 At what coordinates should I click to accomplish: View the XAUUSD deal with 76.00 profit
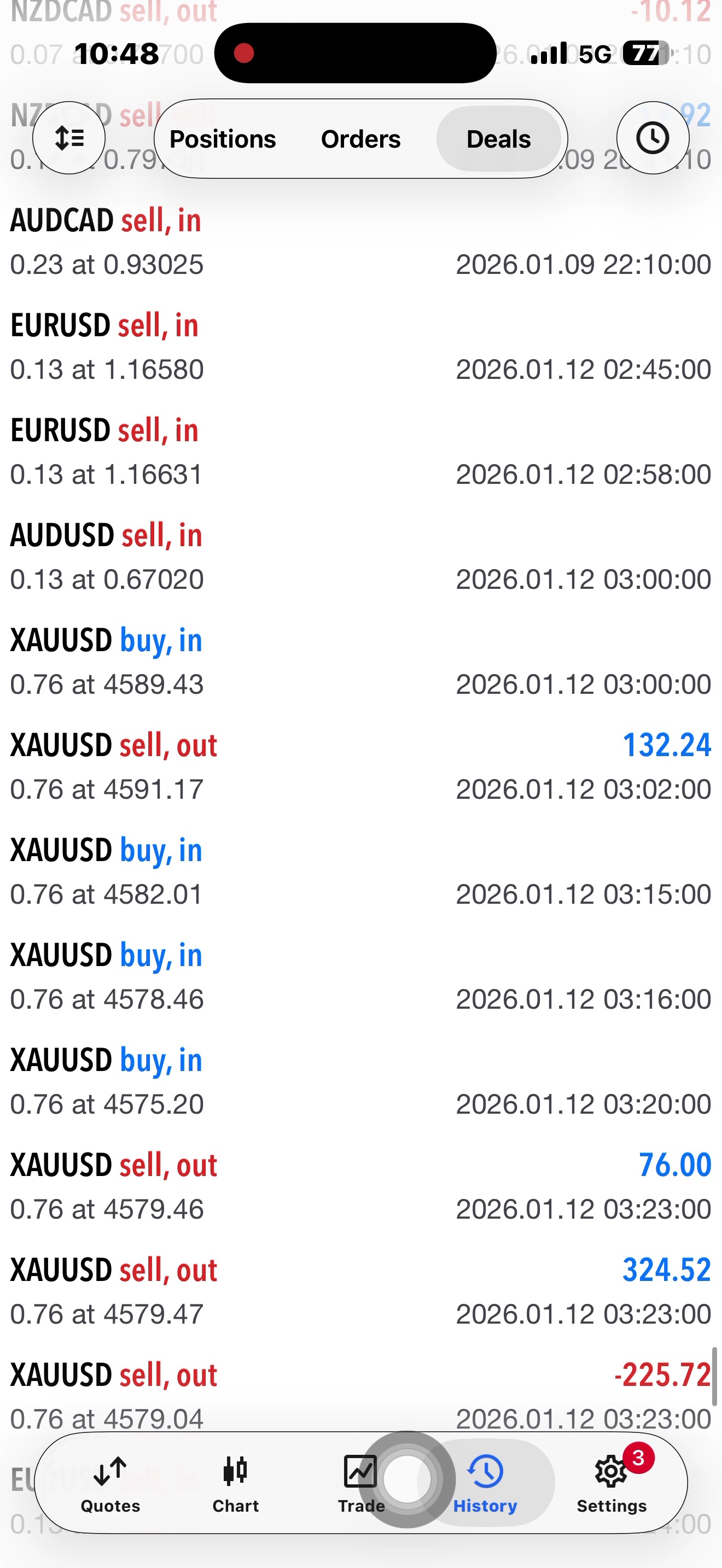tap(360, 1187)
